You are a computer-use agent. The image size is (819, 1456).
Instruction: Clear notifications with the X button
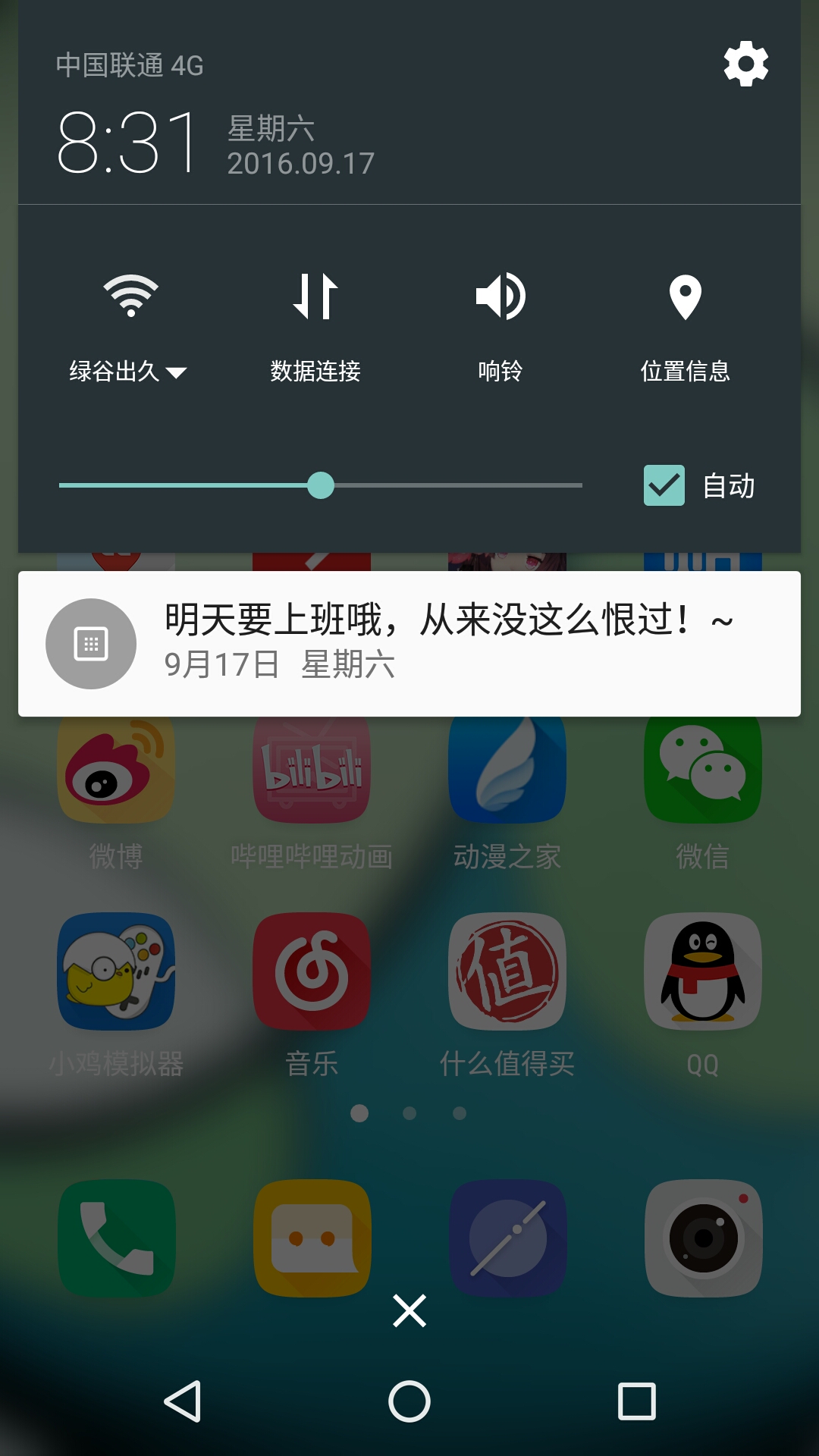point(409,1310)
